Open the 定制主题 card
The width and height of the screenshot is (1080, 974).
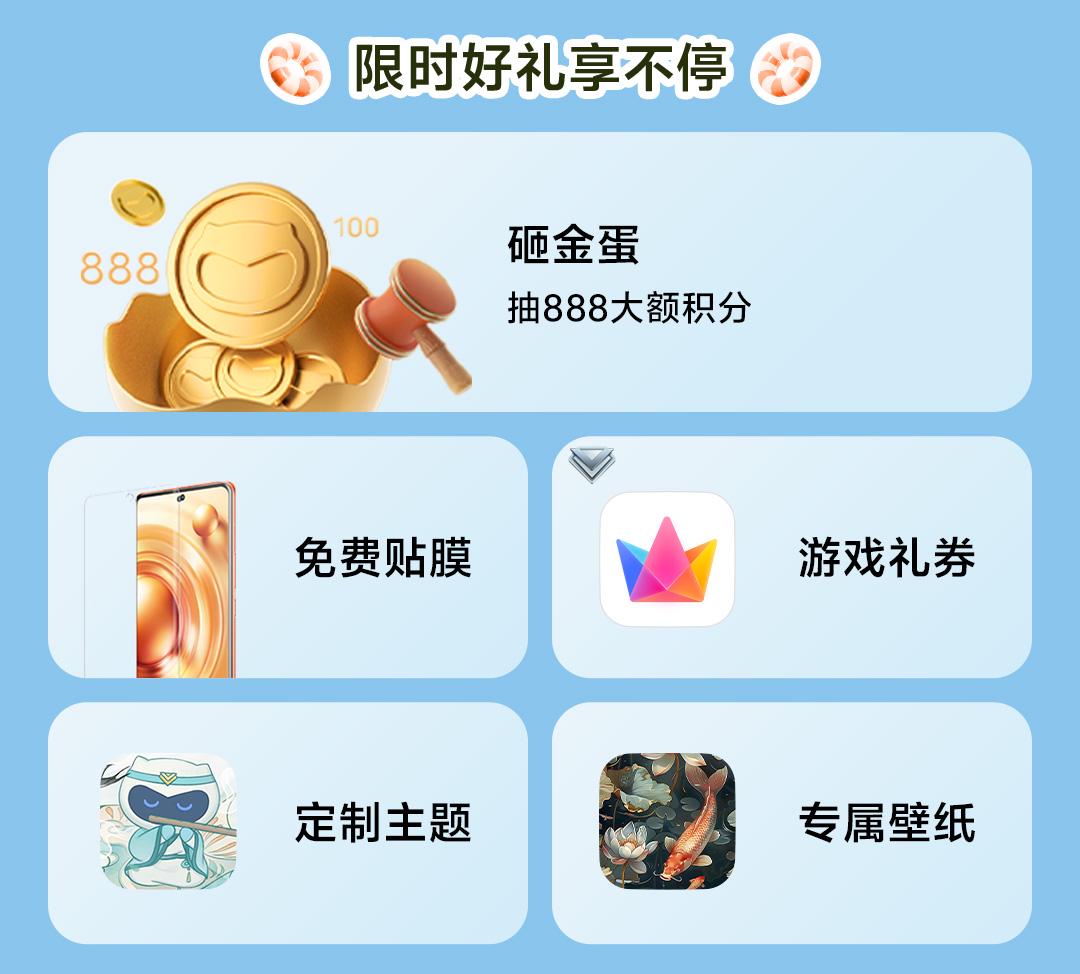click(x=288, y=822)
